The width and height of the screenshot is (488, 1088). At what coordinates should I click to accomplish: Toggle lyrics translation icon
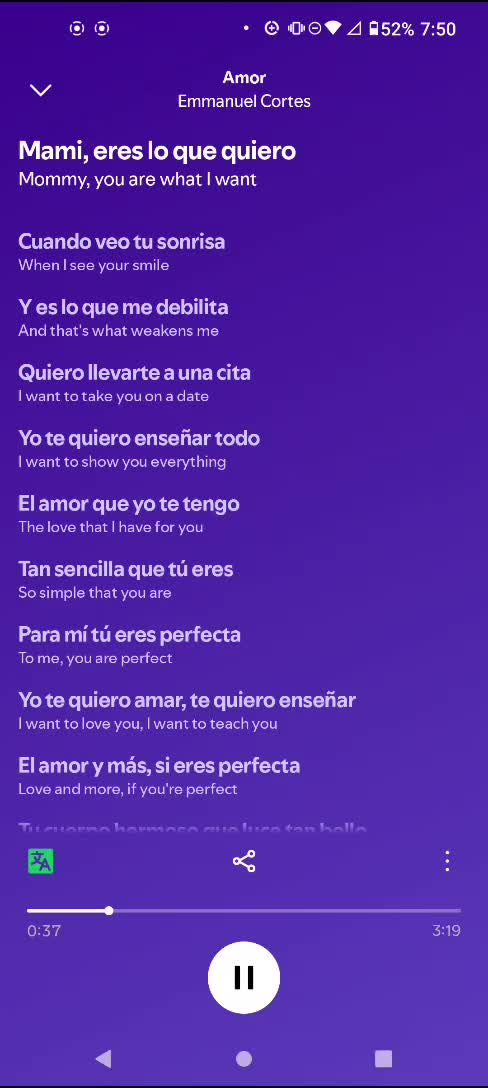41,861
